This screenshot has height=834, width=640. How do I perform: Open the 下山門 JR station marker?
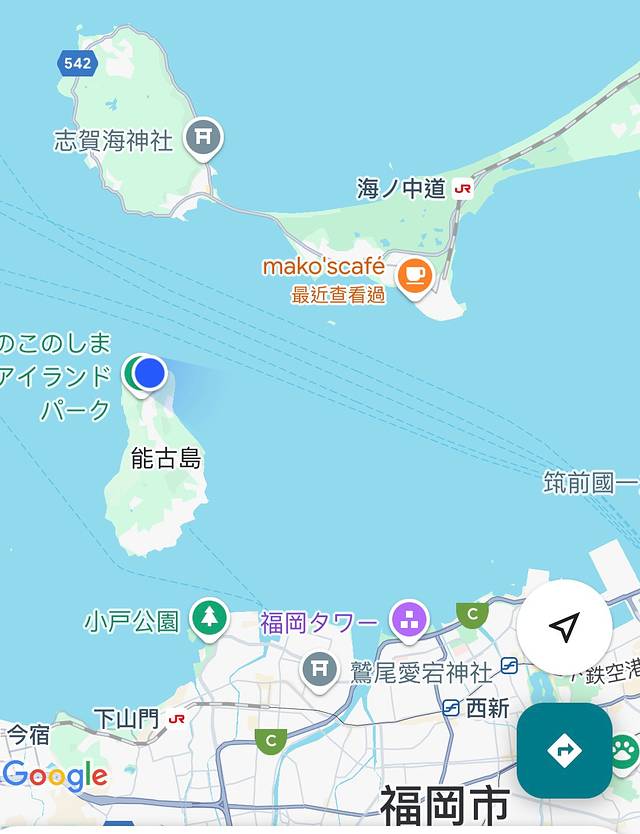click(178, 718)
